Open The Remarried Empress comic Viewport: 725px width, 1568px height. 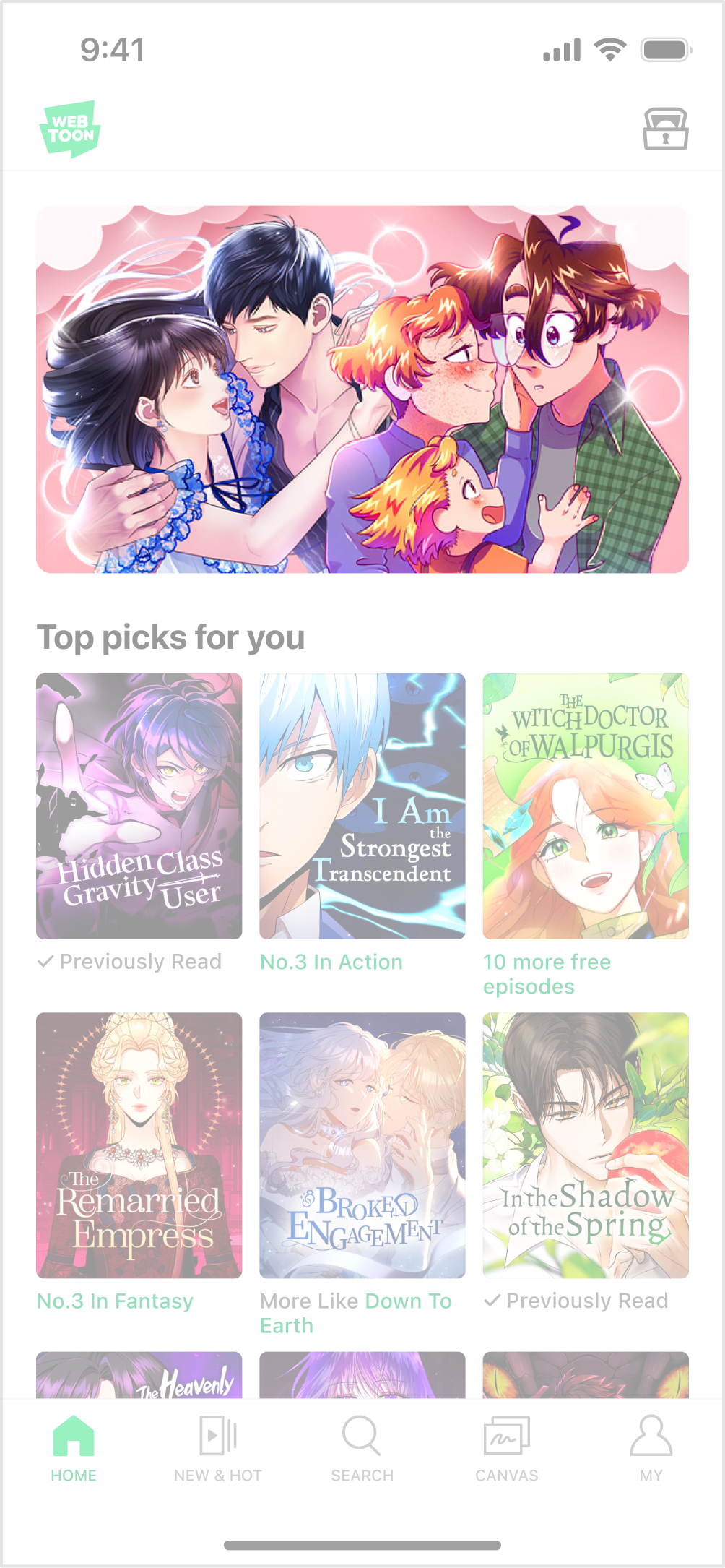139,1145
